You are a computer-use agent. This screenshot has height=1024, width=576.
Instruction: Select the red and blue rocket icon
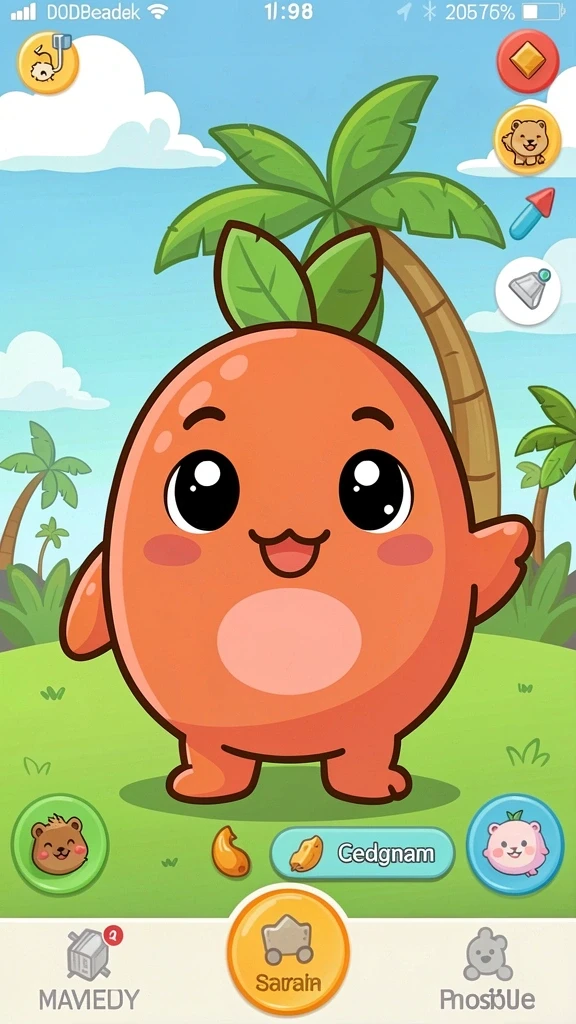tap(532, 213)
